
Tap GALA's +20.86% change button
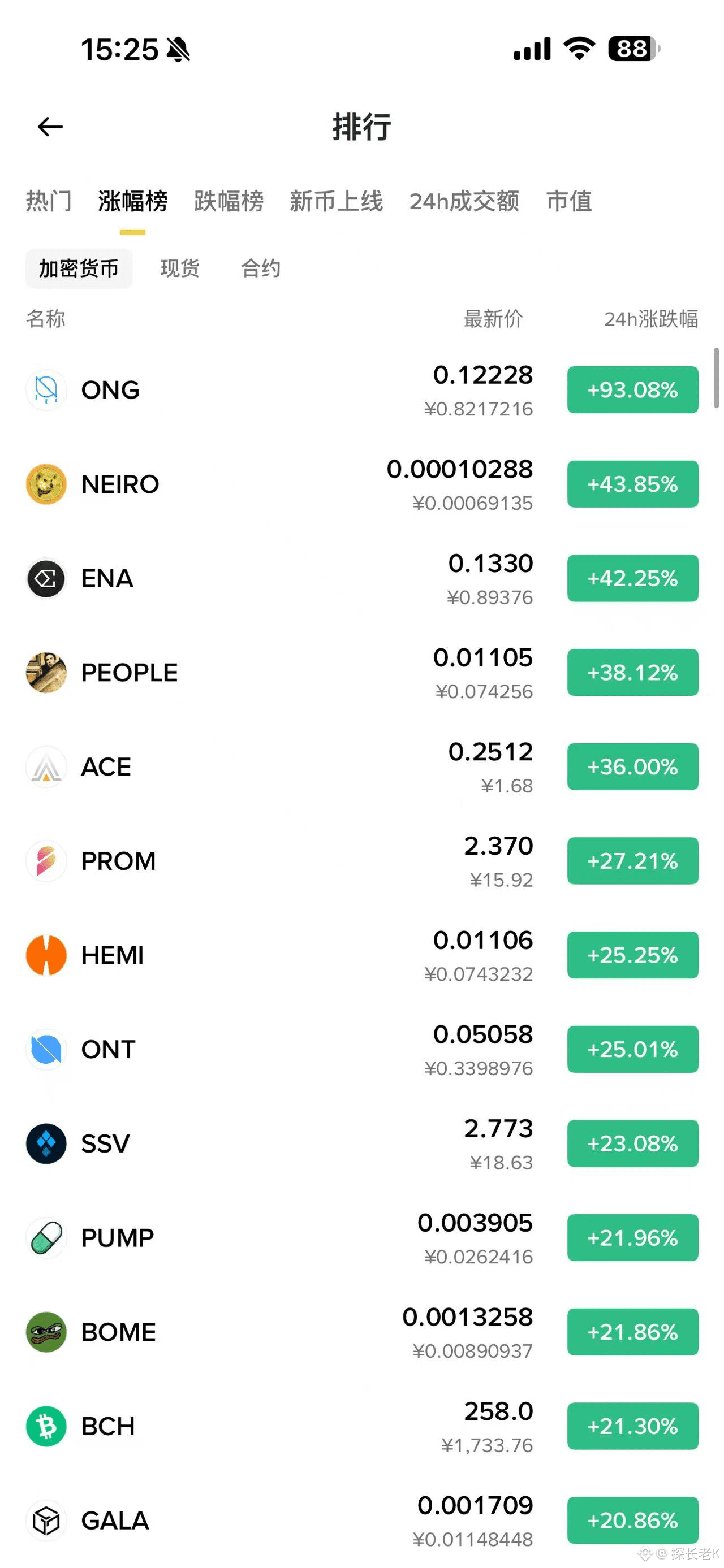[x=633, y=1521]
